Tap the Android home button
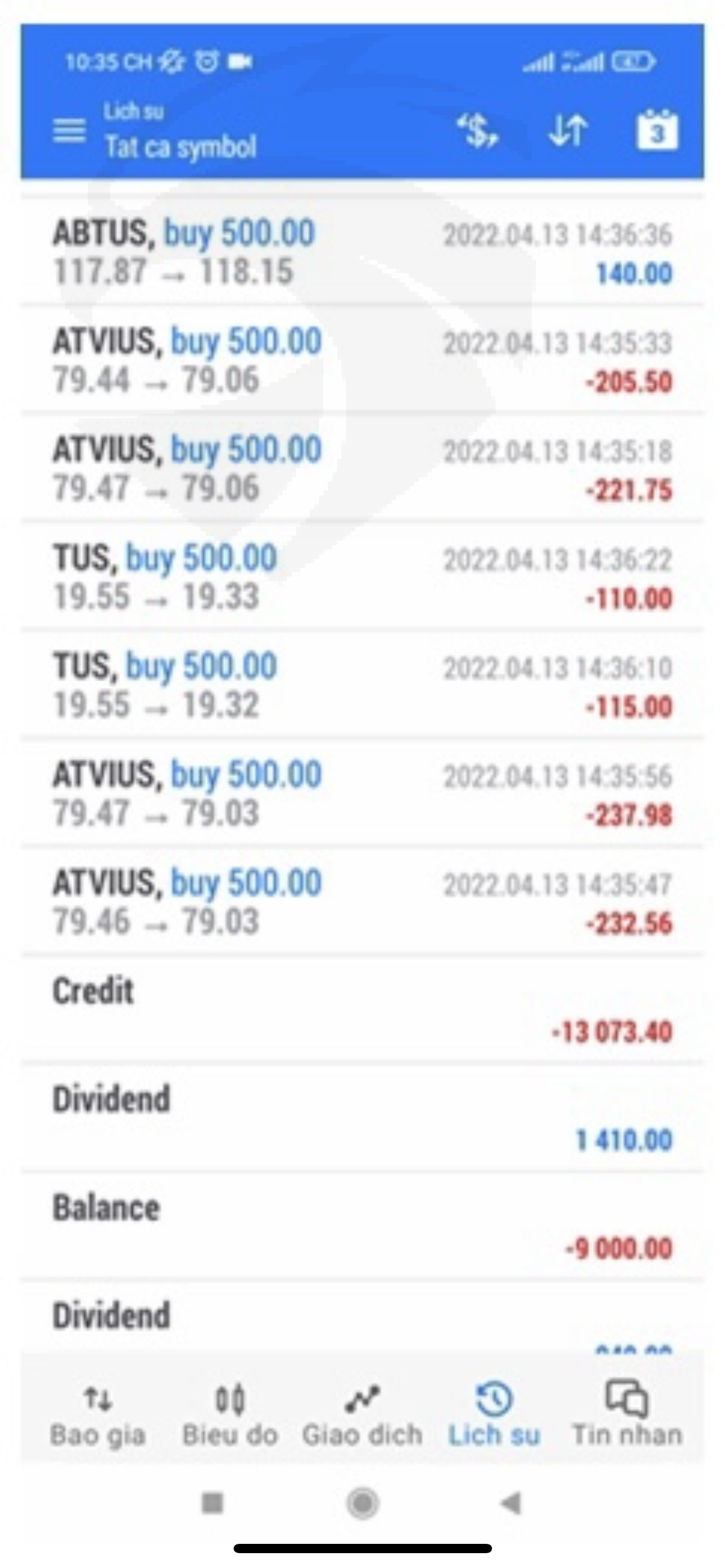 (x=362, y=1502)
